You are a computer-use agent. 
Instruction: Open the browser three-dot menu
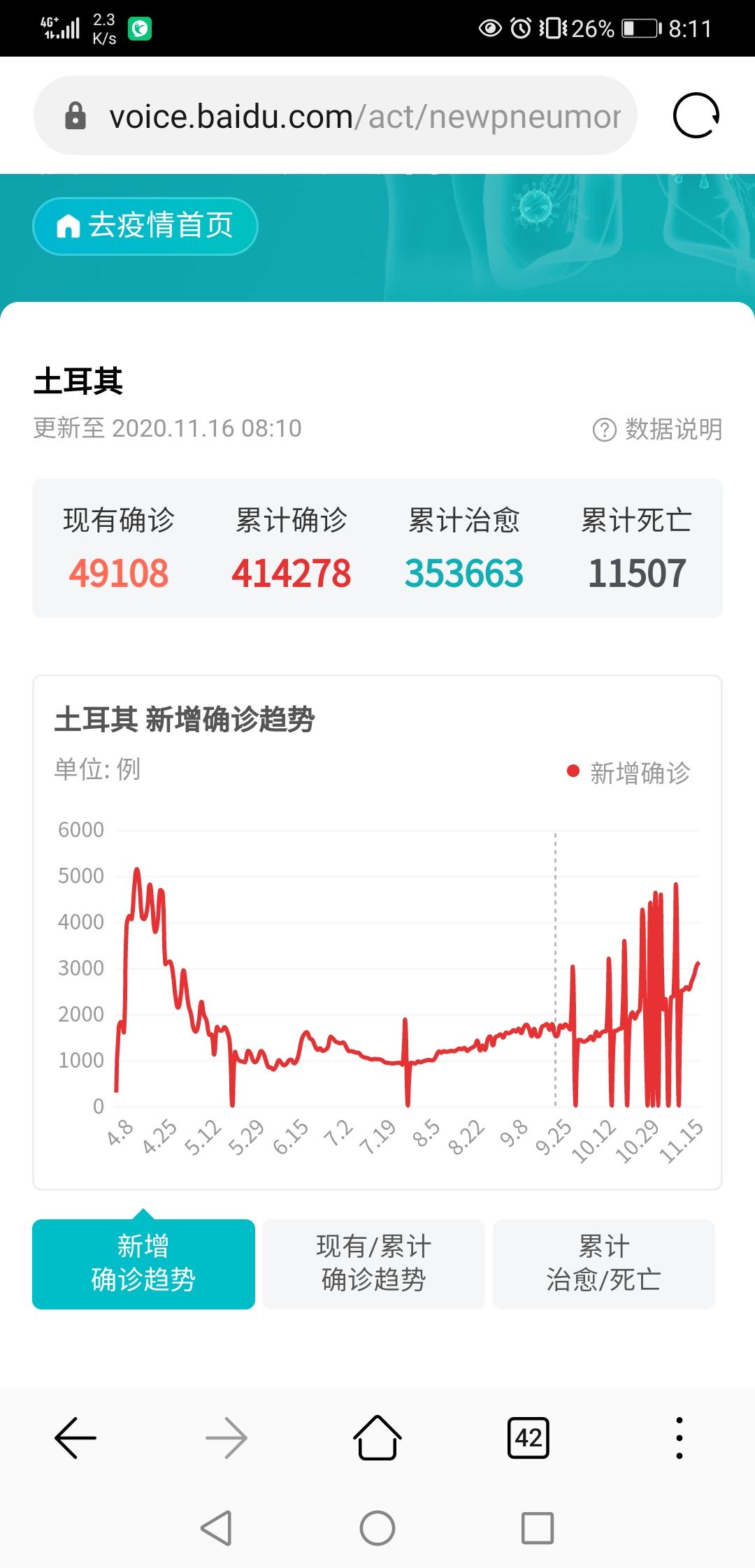[x=679, y=1438]
